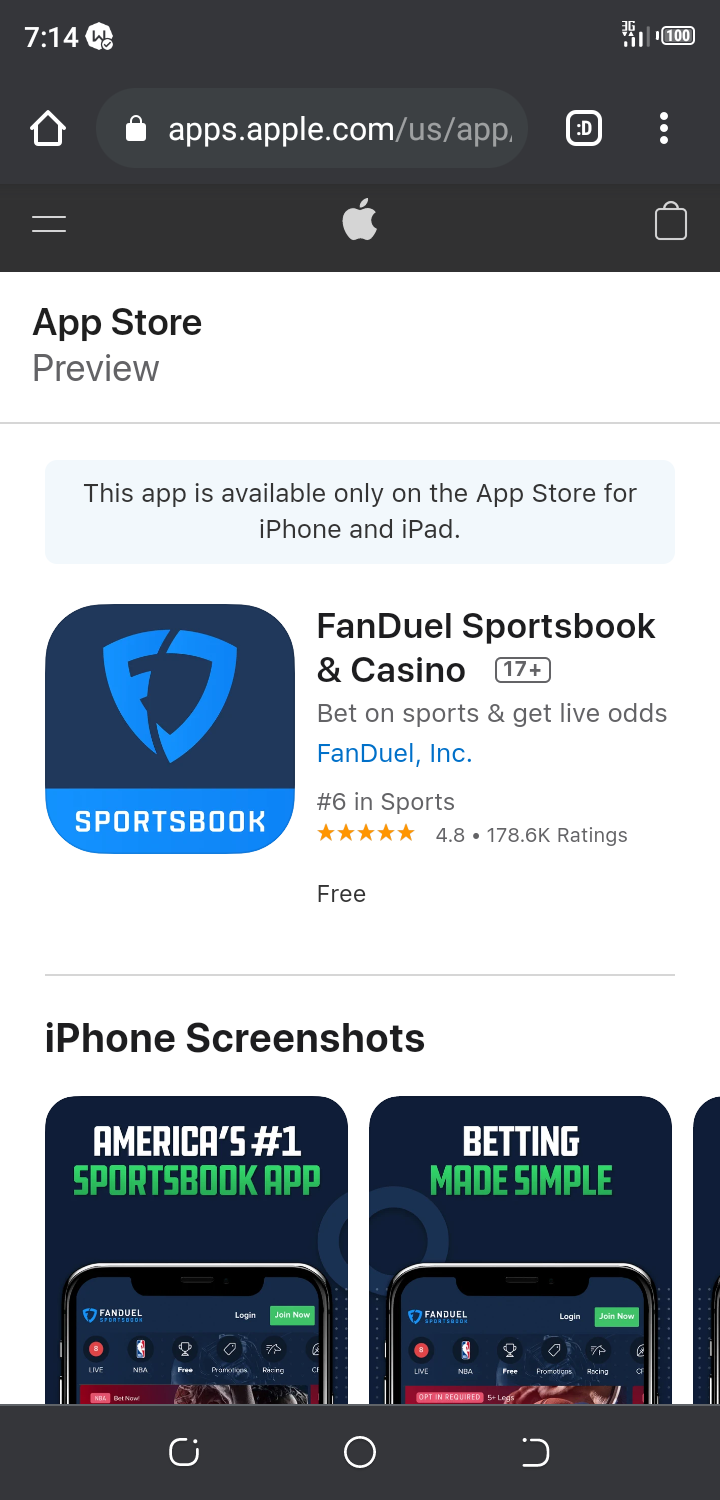The height and width of the screenshot is (1500, 720).
Task: Tap the five-star rating row
Action: pyautogui.click(x=366, y=832)
